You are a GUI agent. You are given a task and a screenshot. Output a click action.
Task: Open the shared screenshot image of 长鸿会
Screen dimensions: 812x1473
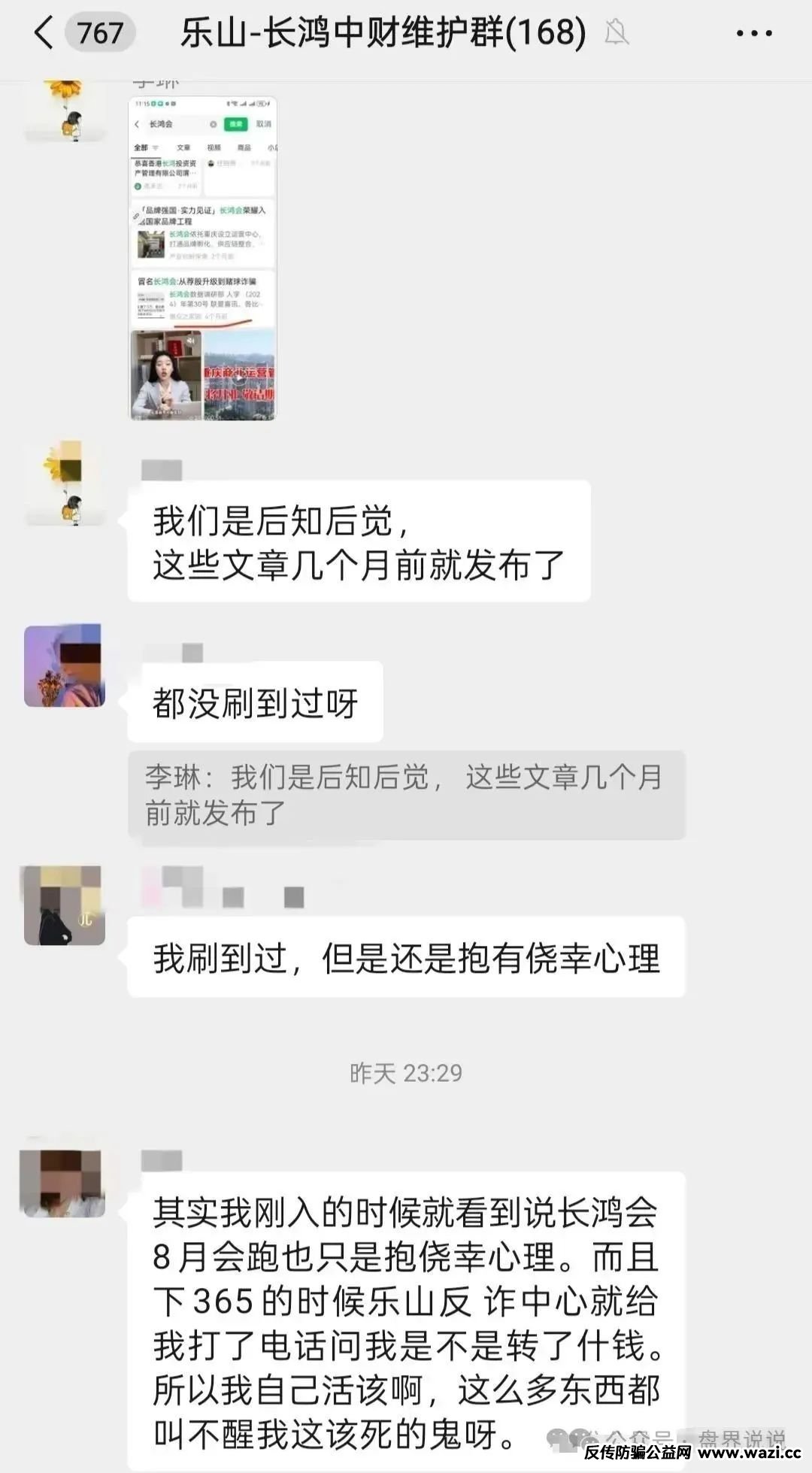[x=203, y=258]
